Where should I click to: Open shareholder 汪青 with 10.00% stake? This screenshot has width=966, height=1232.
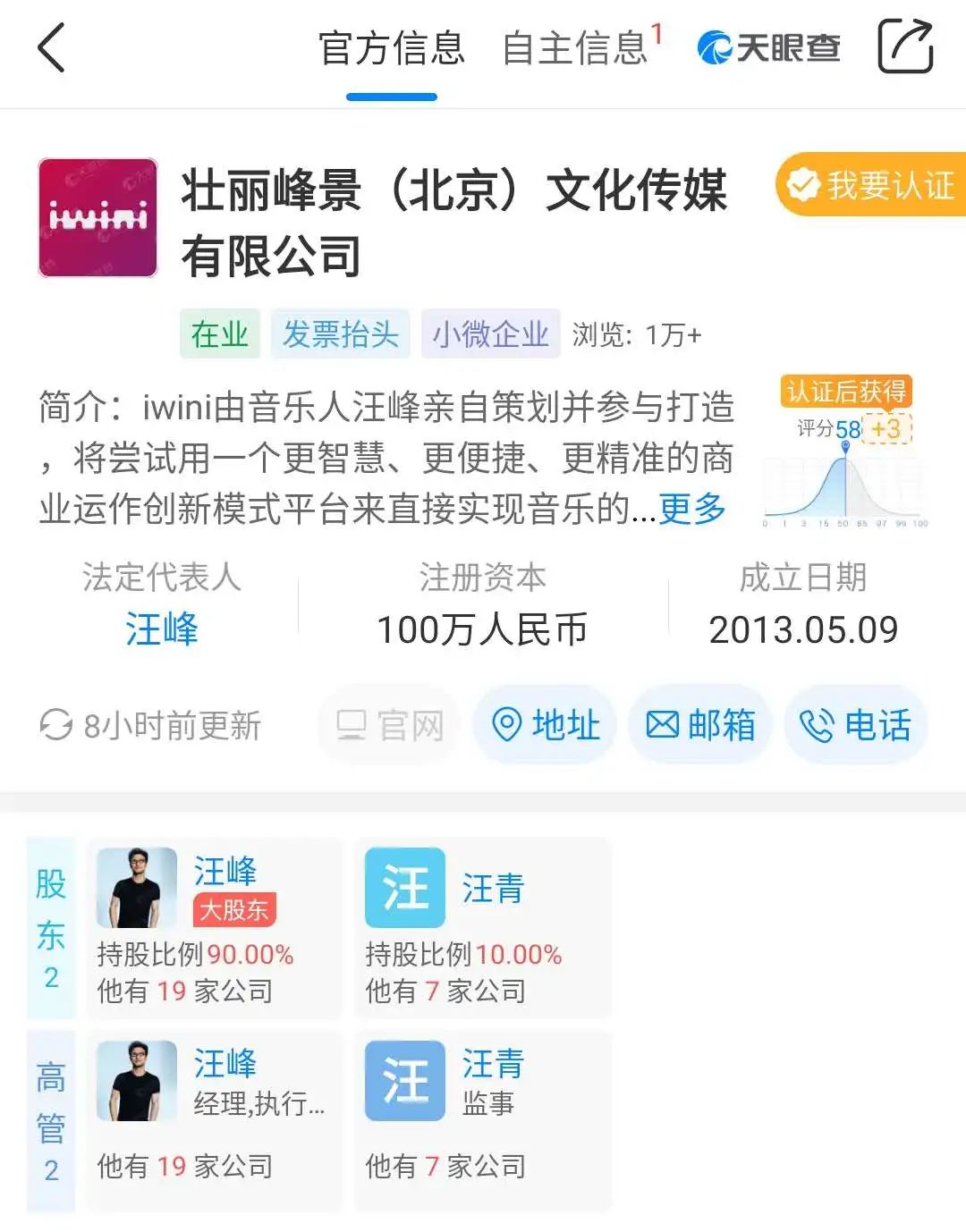click(x=483, y=927)
